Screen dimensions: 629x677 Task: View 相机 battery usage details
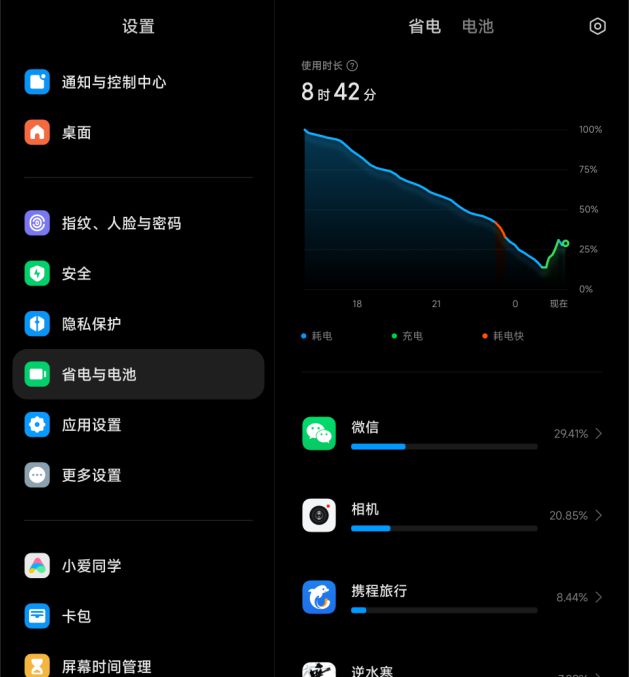[452, 515]
